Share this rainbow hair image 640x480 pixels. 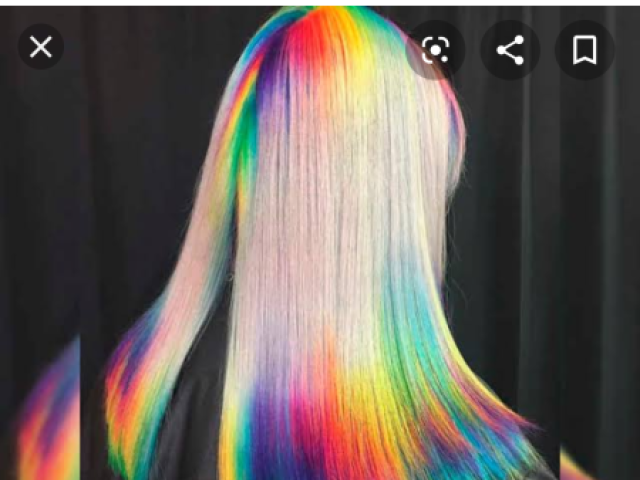pos(510,50)
